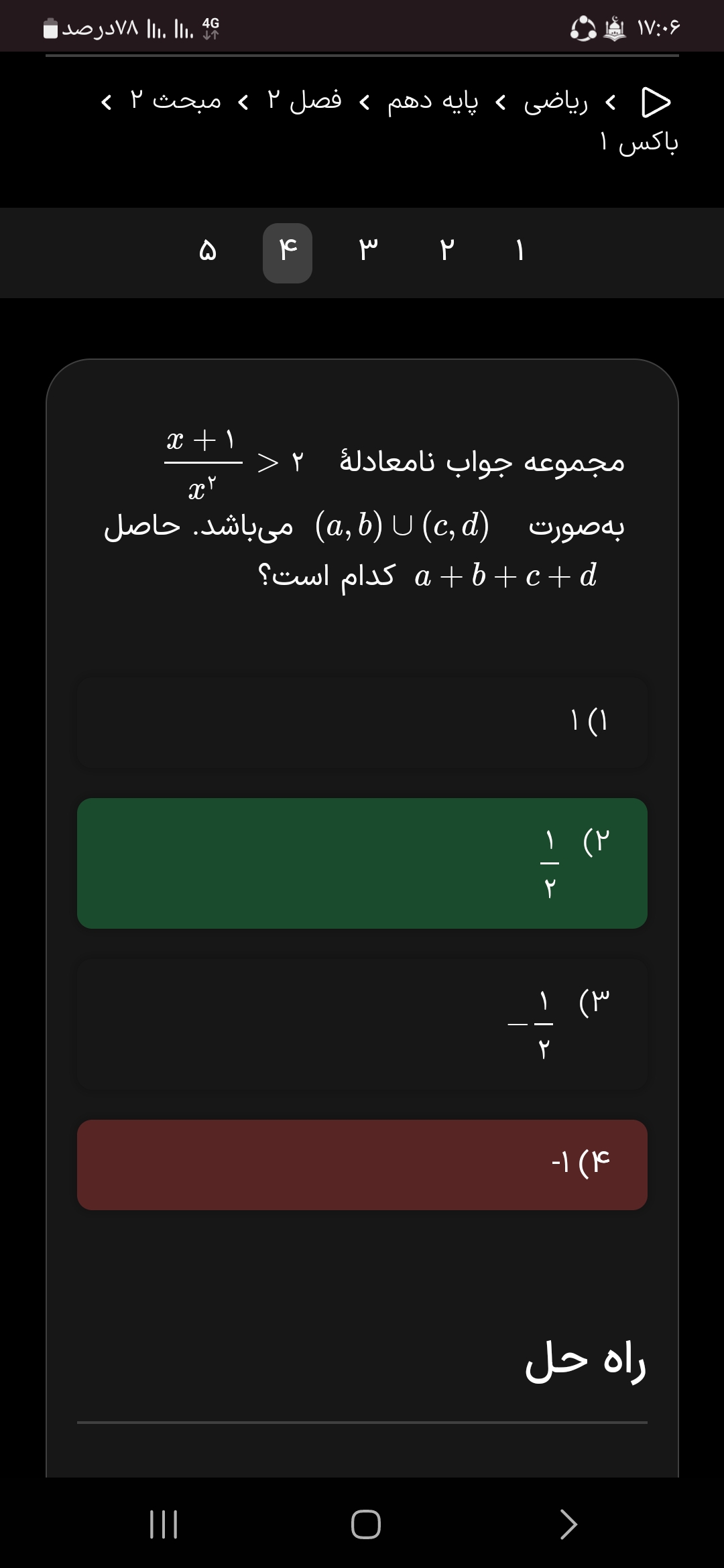Go to the پایه دهم breadcrumb level
Image resolution: width=724 pixels, height=1568 pixels.
pyautogui.click(x=432, y=102)
